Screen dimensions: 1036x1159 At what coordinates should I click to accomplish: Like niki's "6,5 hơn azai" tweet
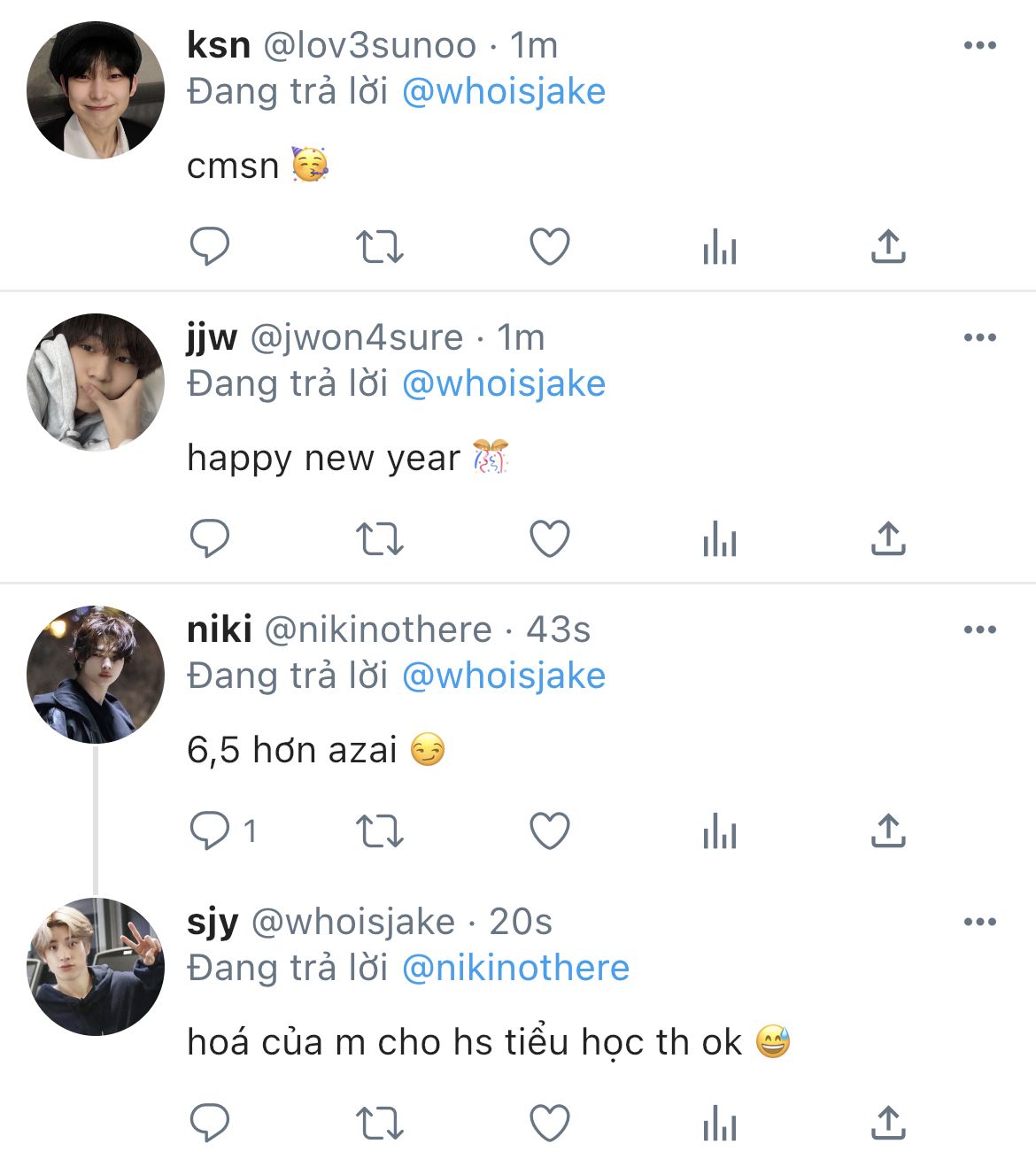coord(549,831)
